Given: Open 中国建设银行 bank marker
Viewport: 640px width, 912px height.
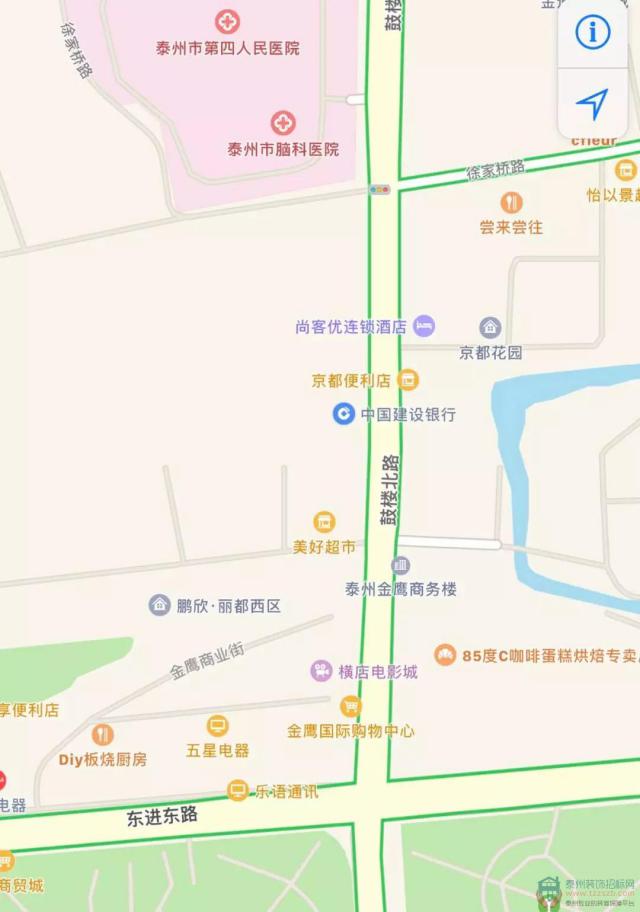Looking at the screenshot, I should [344, 413].
